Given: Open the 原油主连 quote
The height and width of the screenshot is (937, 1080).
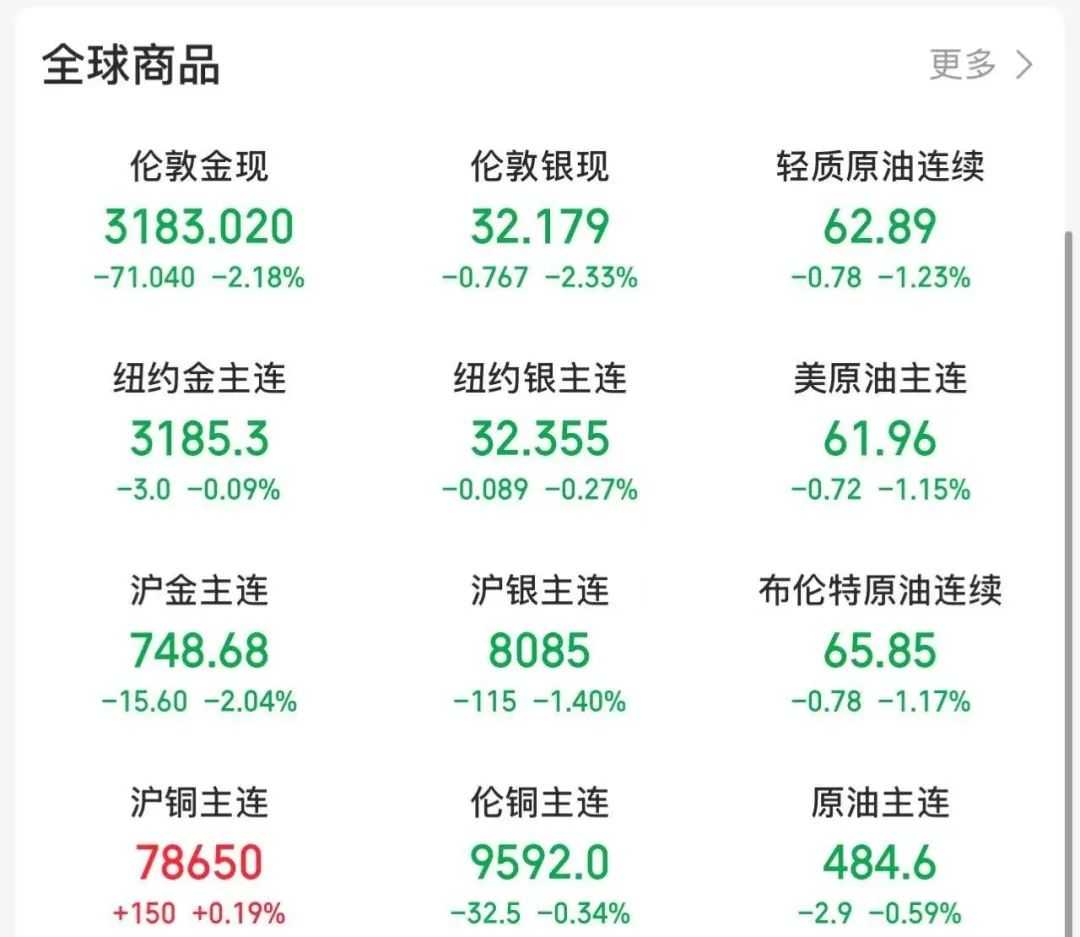Looking at the screenshot, I should point(880,861).
